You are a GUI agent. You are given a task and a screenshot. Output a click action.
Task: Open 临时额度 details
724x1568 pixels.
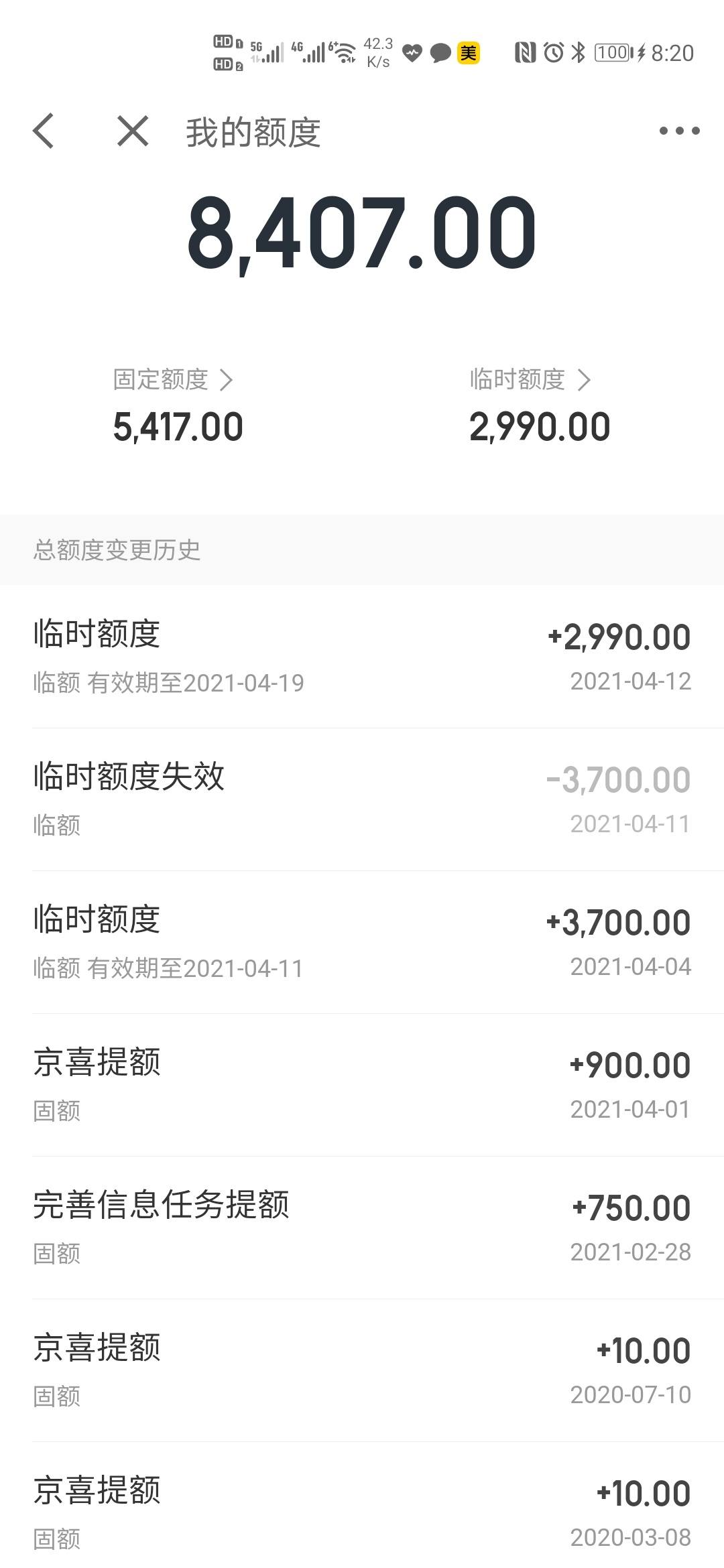tap(530, 379)
